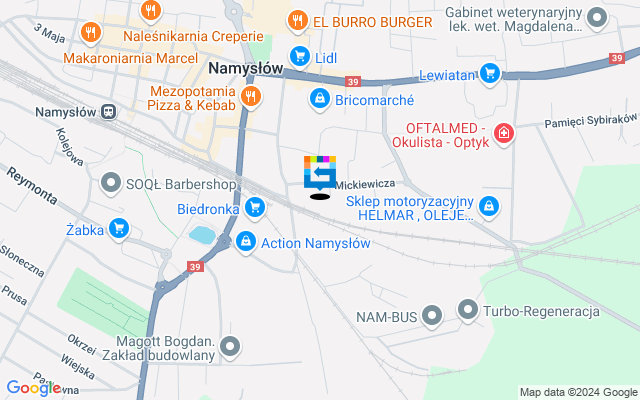Tap the EL BURRO BURGER restaurant marker
This screenshot has width=640, height=400.
297,20
